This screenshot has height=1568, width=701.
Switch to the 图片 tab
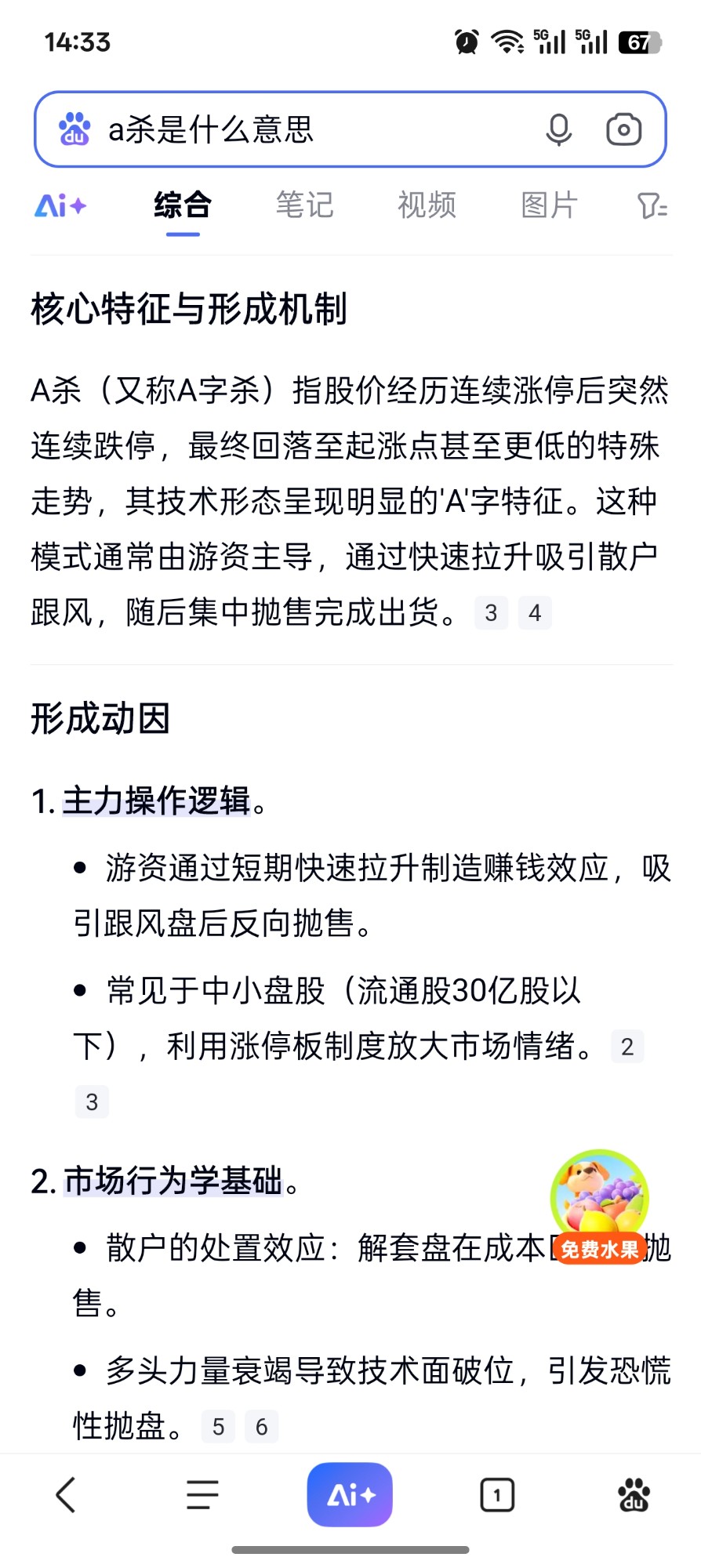click(550, 205)
